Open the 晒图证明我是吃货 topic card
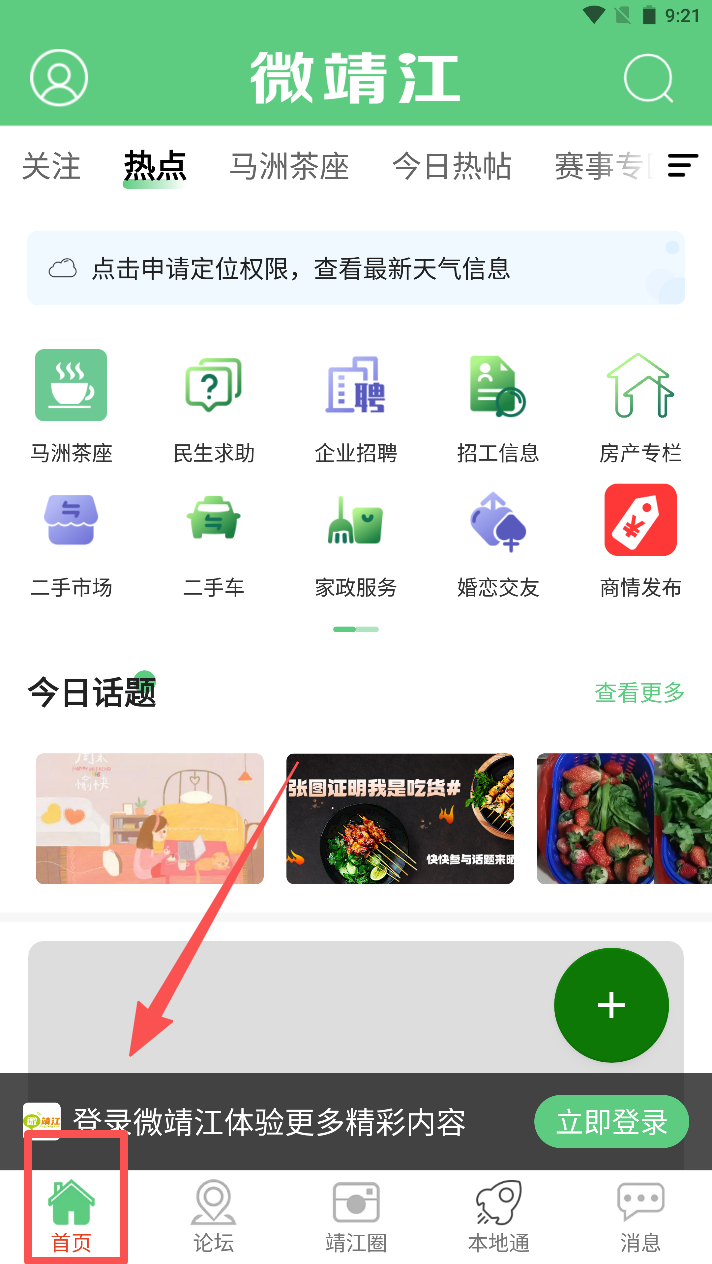This screenshot has height=1264, width=712. coord(400,818)
